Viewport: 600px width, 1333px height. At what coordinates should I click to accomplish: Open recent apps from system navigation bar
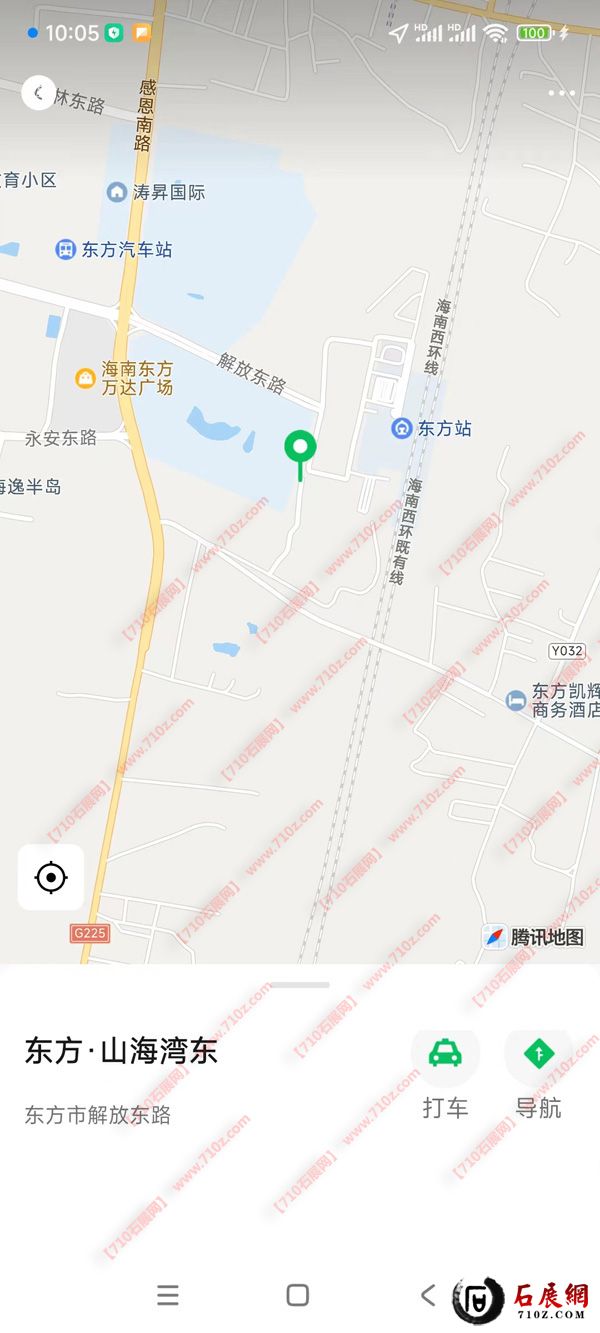coord(168,1295)
